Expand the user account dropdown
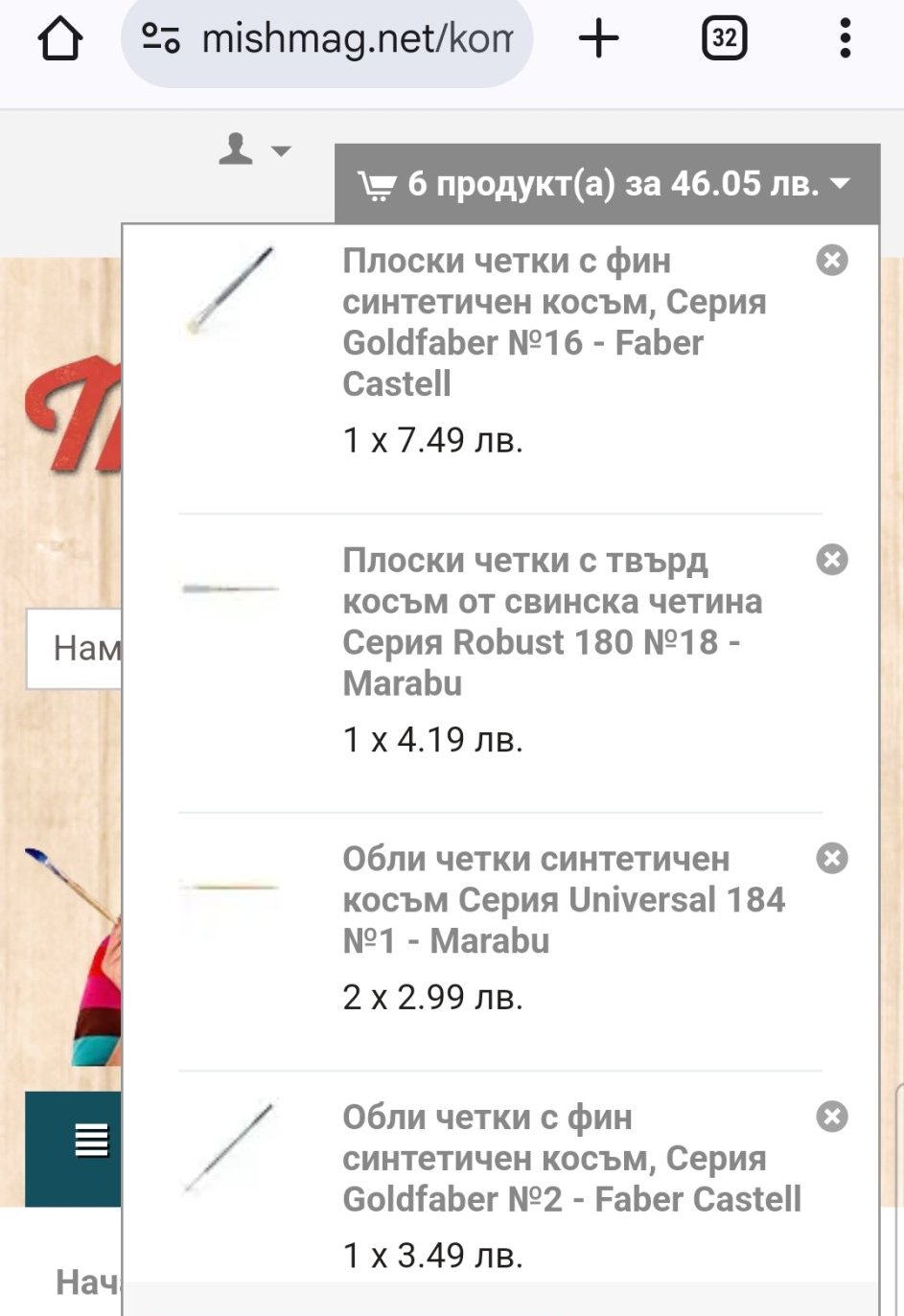Viewport: 904px width, 1316px height. coord(253,150)
